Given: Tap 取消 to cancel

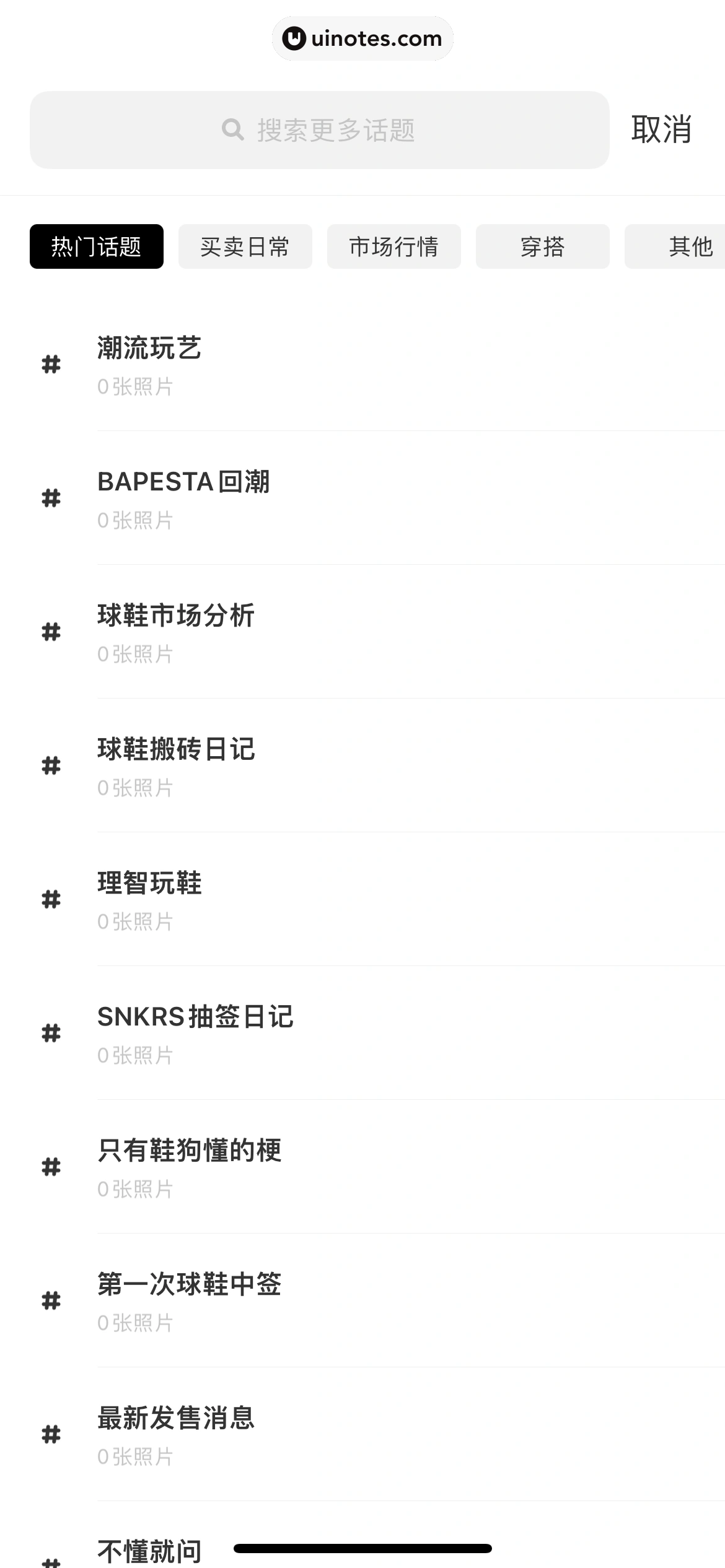Looking at the screenshot, I should click(x=661, y=130).
